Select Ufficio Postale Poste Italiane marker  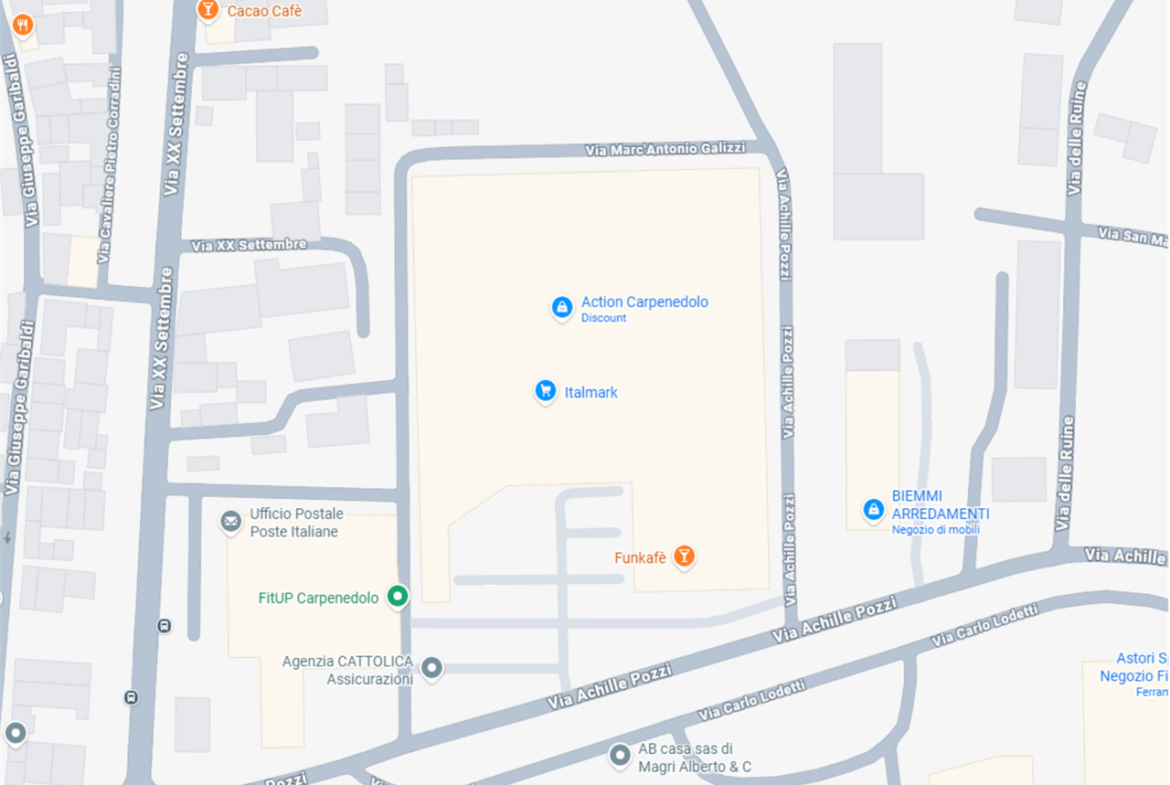click(x=231, y=521)
